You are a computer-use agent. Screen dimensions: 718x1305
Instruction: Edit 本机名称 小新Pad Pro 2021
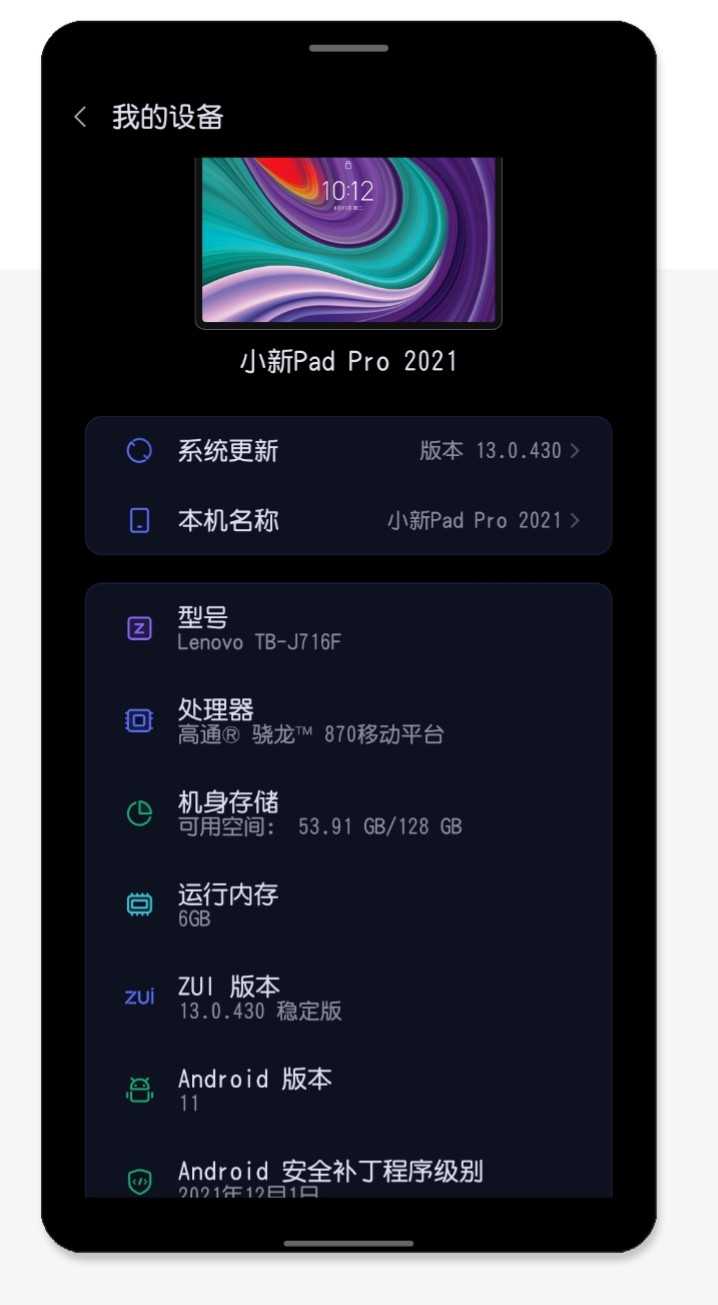[x=348, y=520]
